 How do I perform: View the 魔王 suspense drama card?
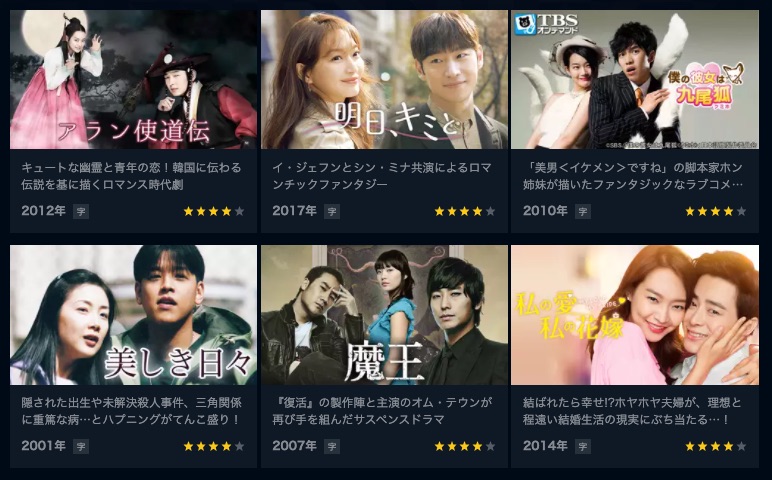coord(384,315)
